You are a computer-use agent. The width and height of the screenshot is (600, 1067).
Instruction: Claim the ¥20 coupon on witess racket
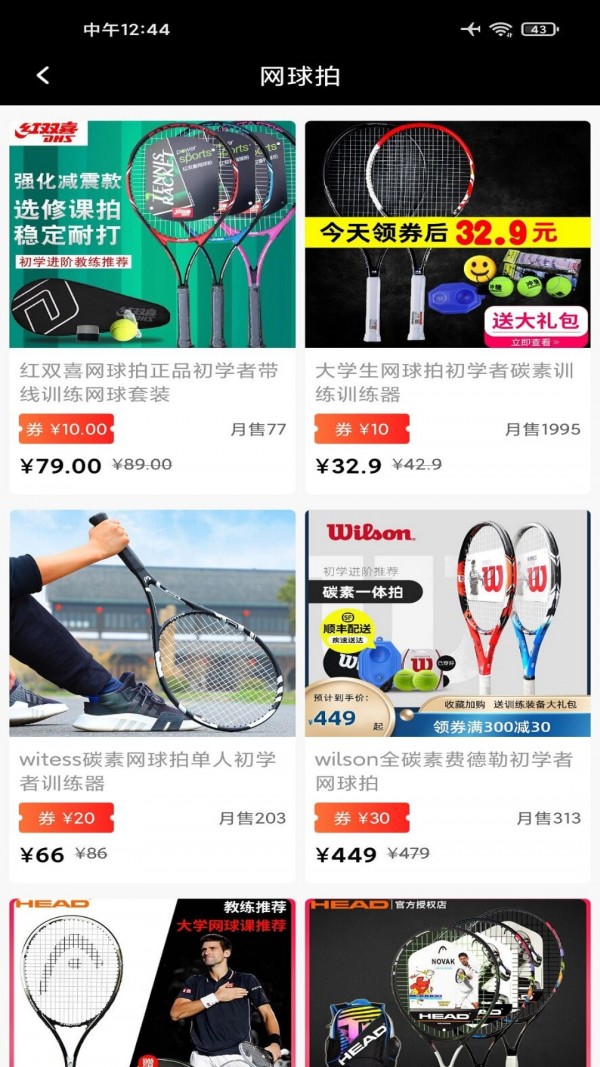pos(66,818)
